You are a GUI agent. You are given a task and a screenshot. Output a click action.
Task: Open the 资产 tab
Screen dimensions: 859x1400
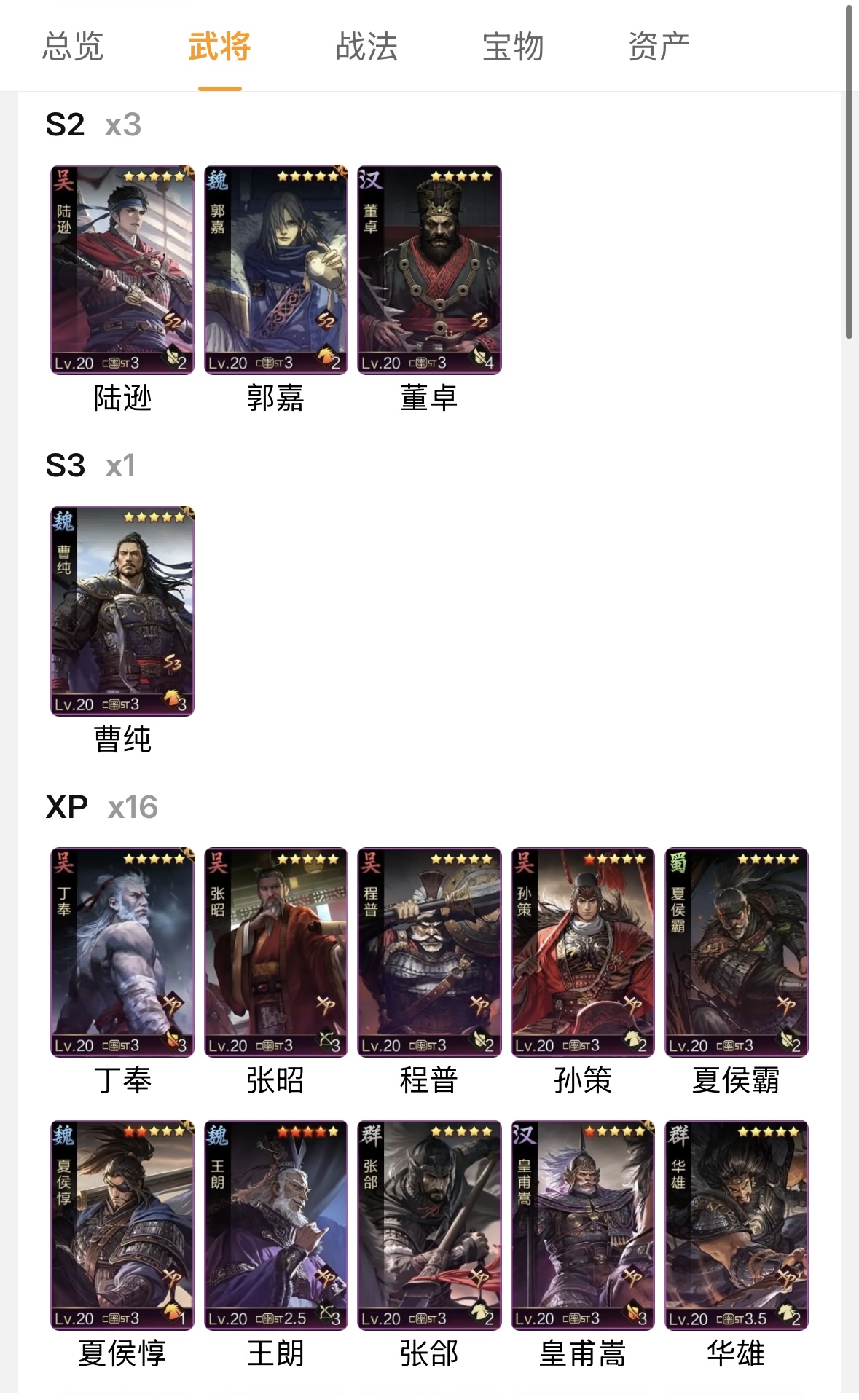pyautogui.click(x=659, y=47)
